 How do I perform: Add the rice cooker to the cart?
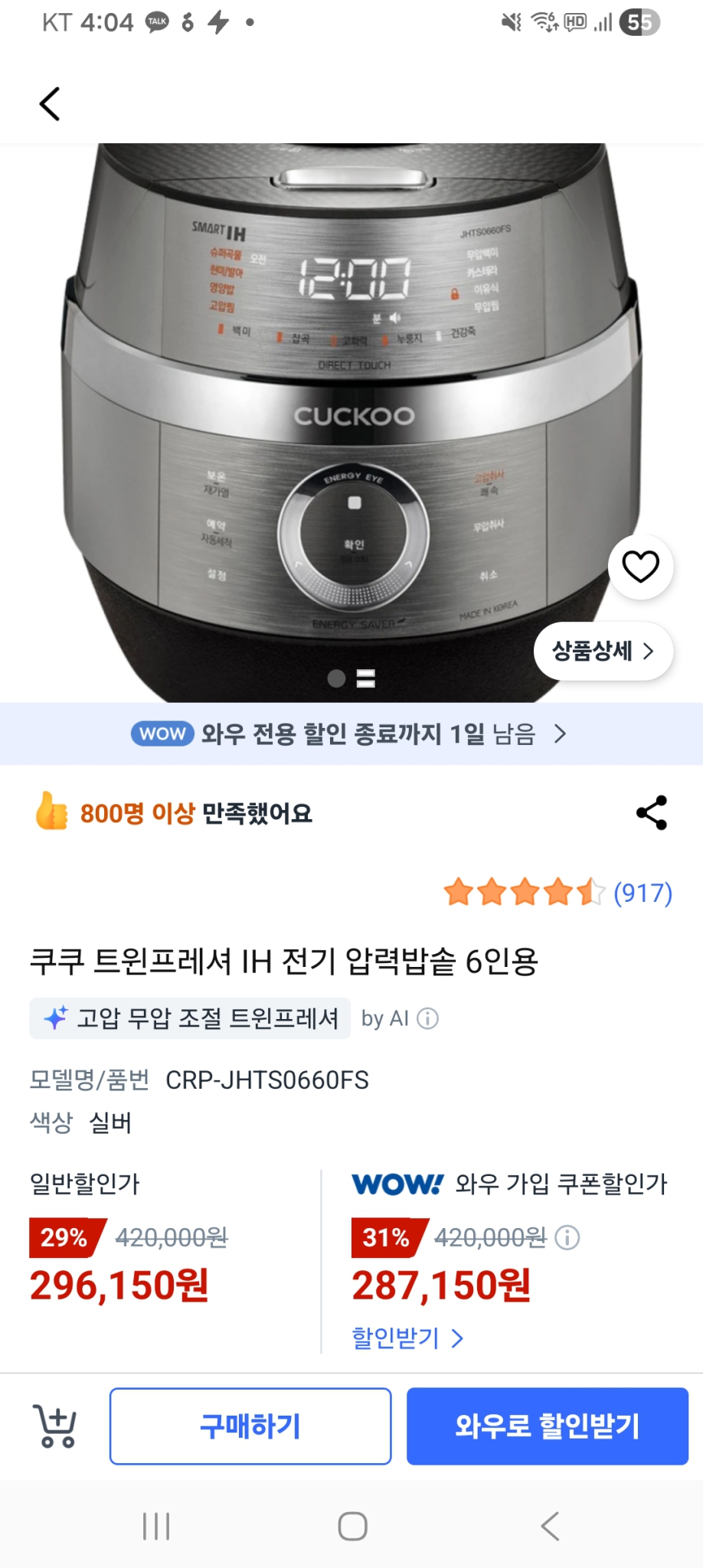(x=54, y=1426)
